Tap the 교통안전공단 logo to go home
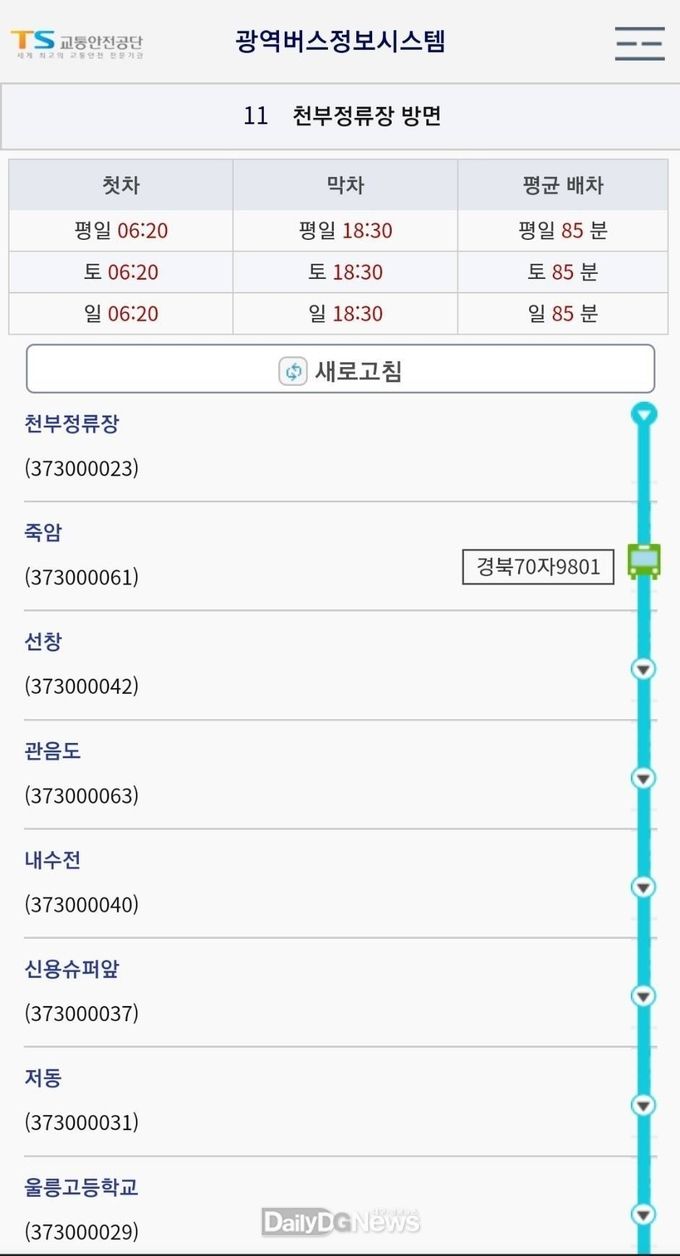Screen dimensions: 680x1256 click(77, 44)
